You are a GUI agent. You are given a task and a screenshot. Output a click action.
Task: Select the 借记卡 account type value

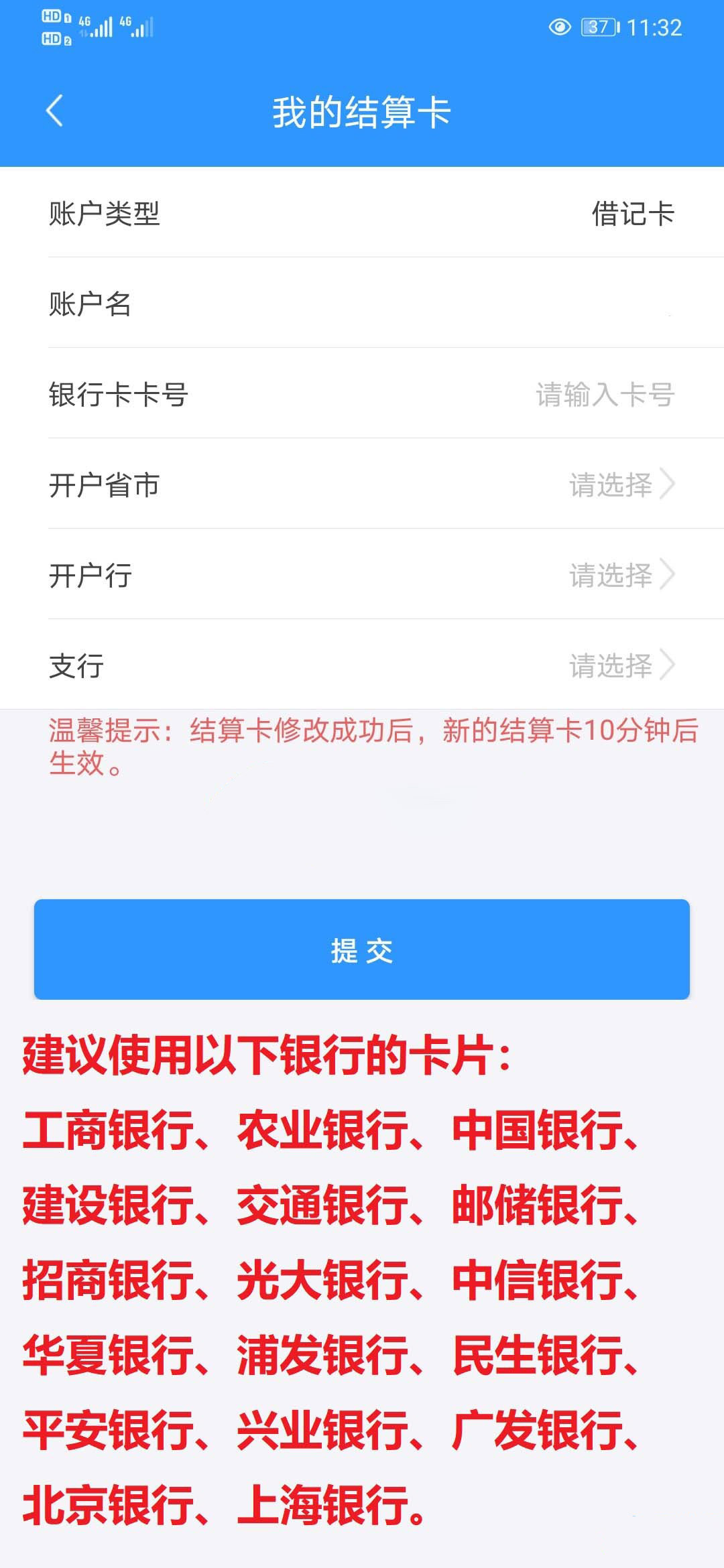coord(633,213)
